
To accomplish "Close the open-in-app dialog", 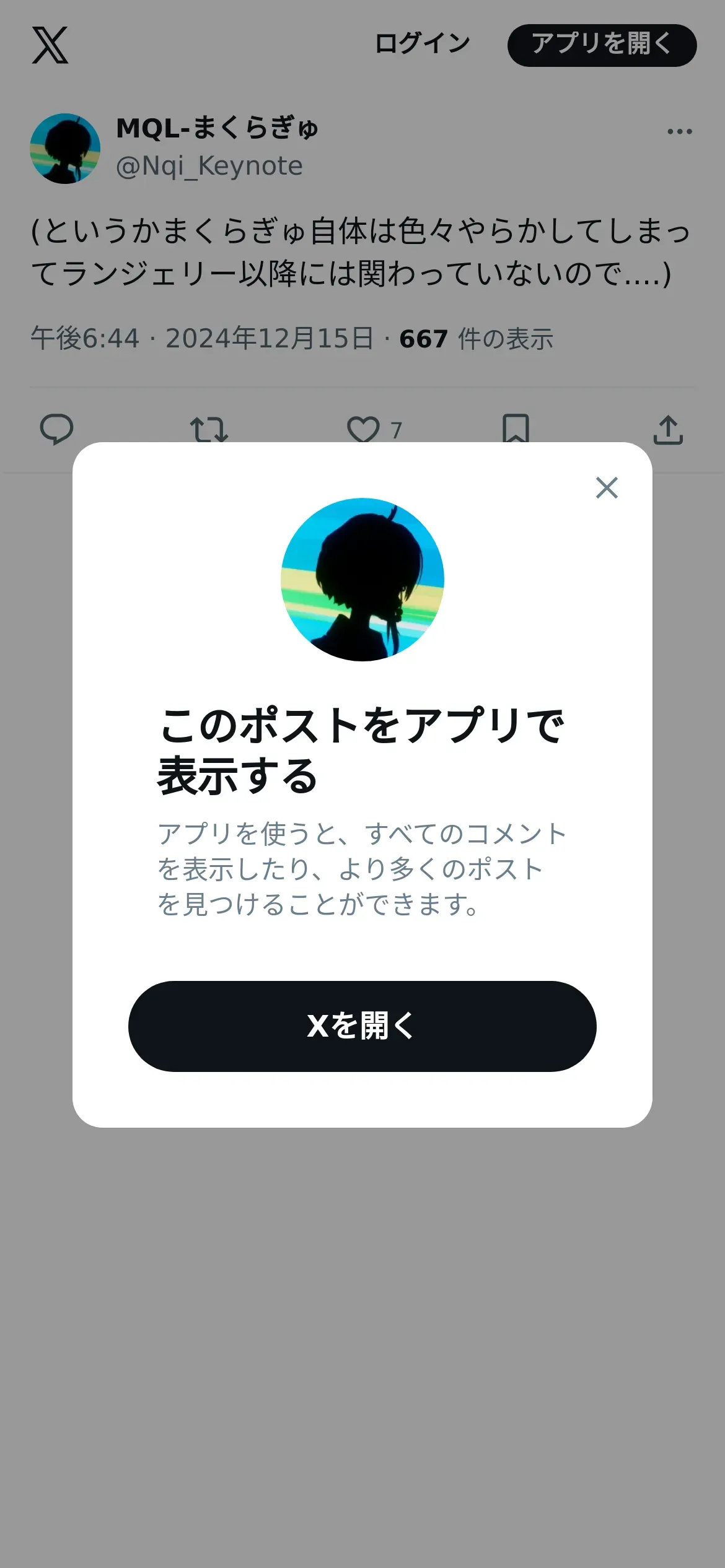I will (607, 488).
